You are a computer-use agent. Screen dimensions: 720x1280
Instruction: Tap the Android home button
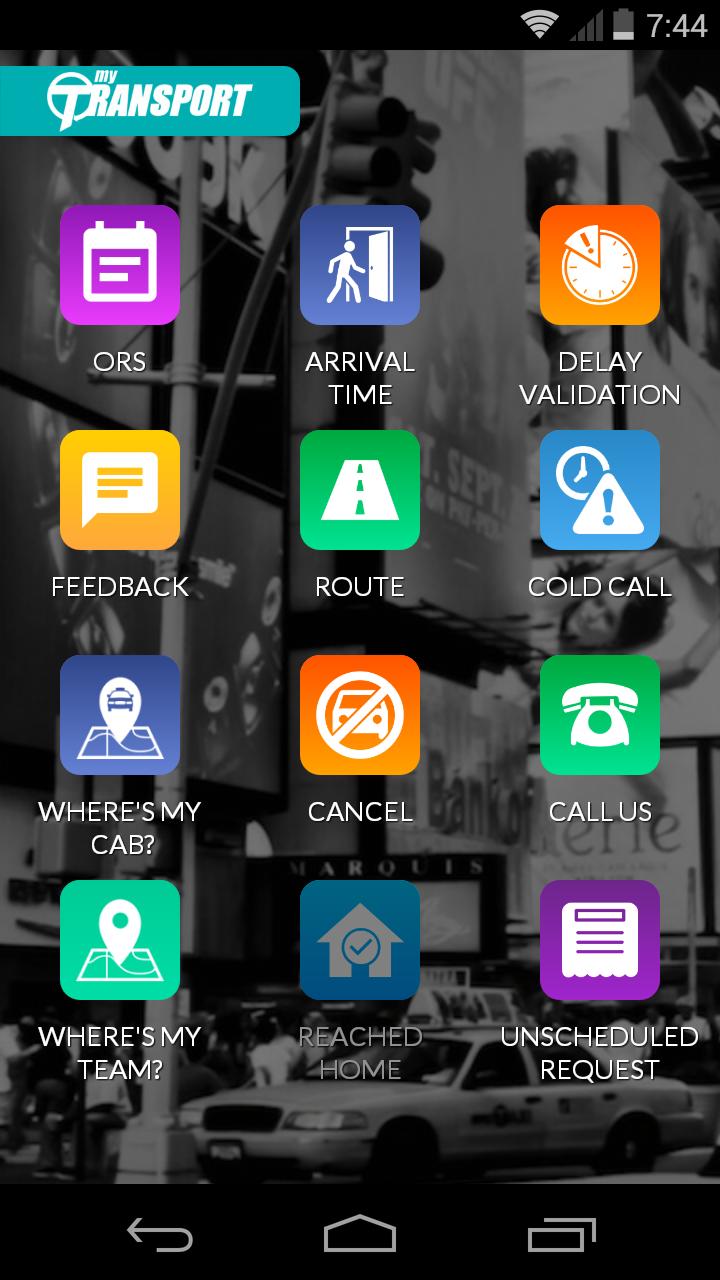click(360, 1237)
